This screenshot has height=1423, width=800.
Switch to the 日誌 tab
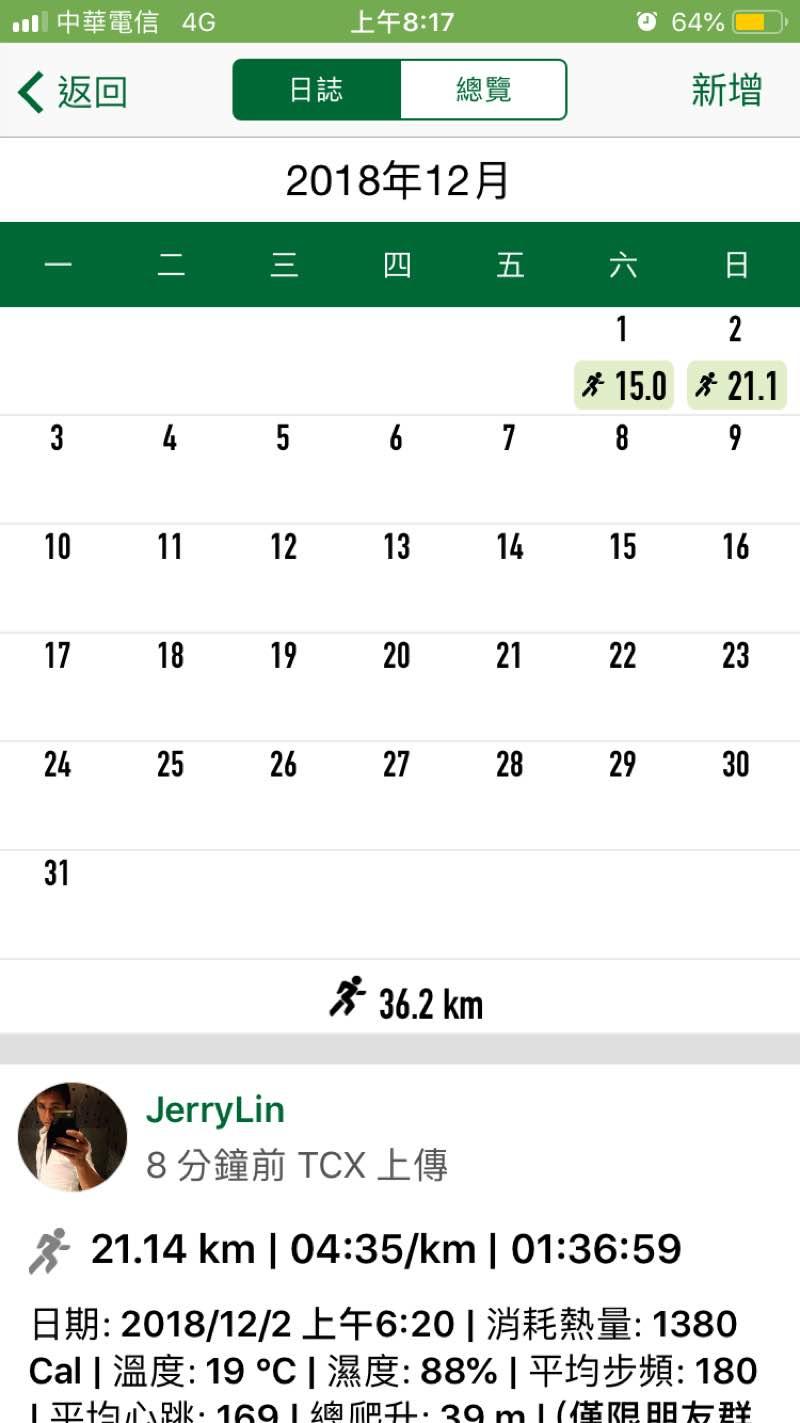[x=316, y=90]
